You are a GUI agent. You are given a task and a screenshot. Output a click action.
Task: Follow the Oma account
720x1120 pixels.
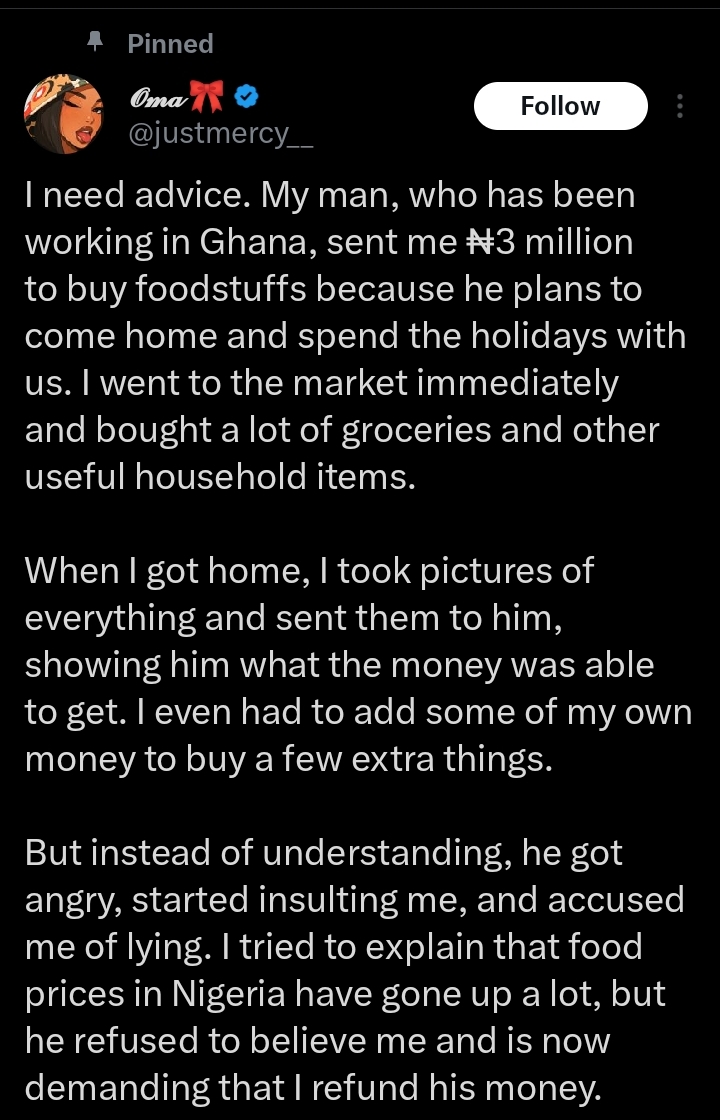pos(560,106)
